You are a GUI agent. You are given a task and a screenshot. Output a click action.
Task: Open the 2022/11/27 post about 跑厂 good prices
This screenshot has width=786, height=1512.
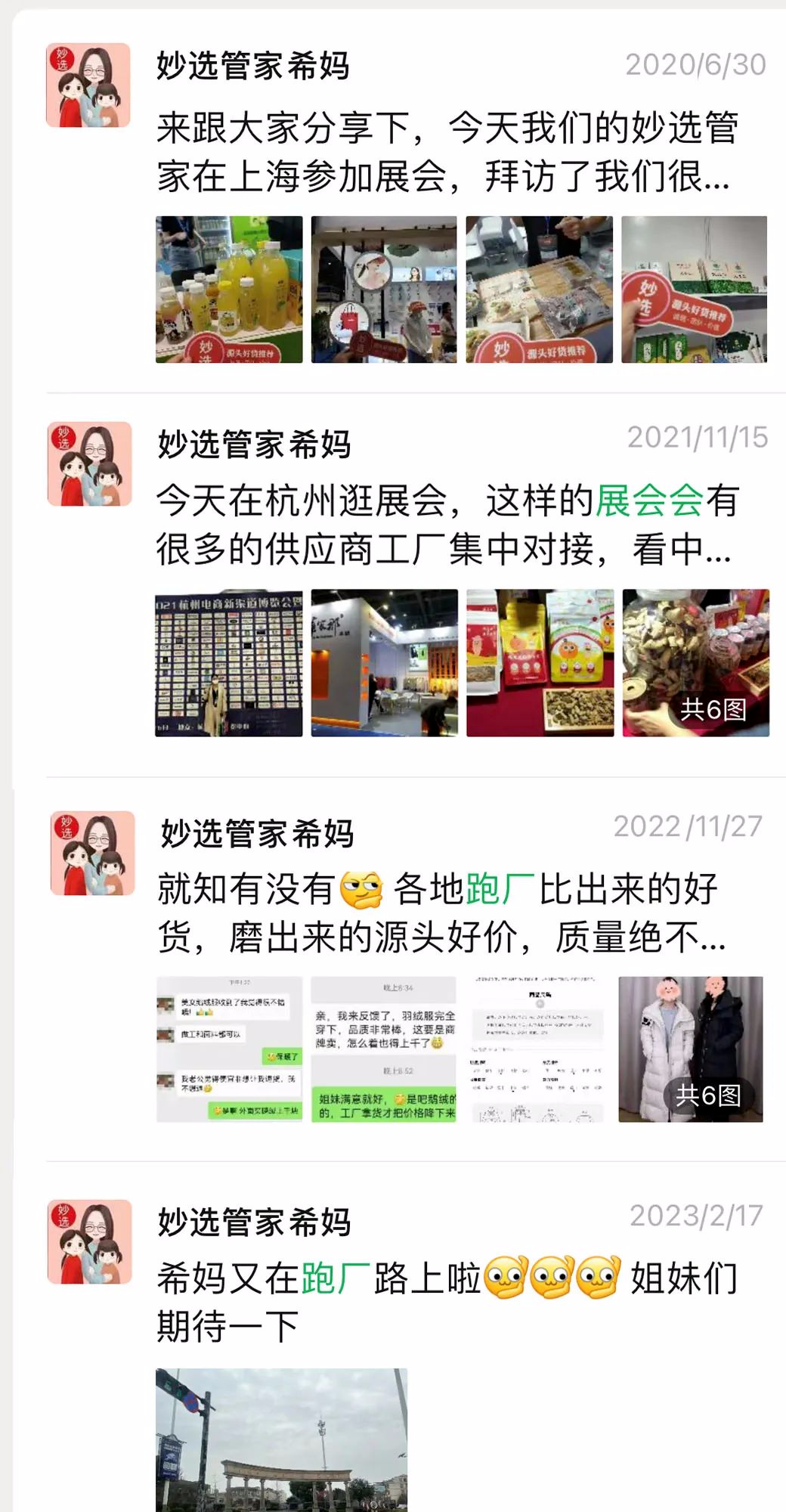442,912
